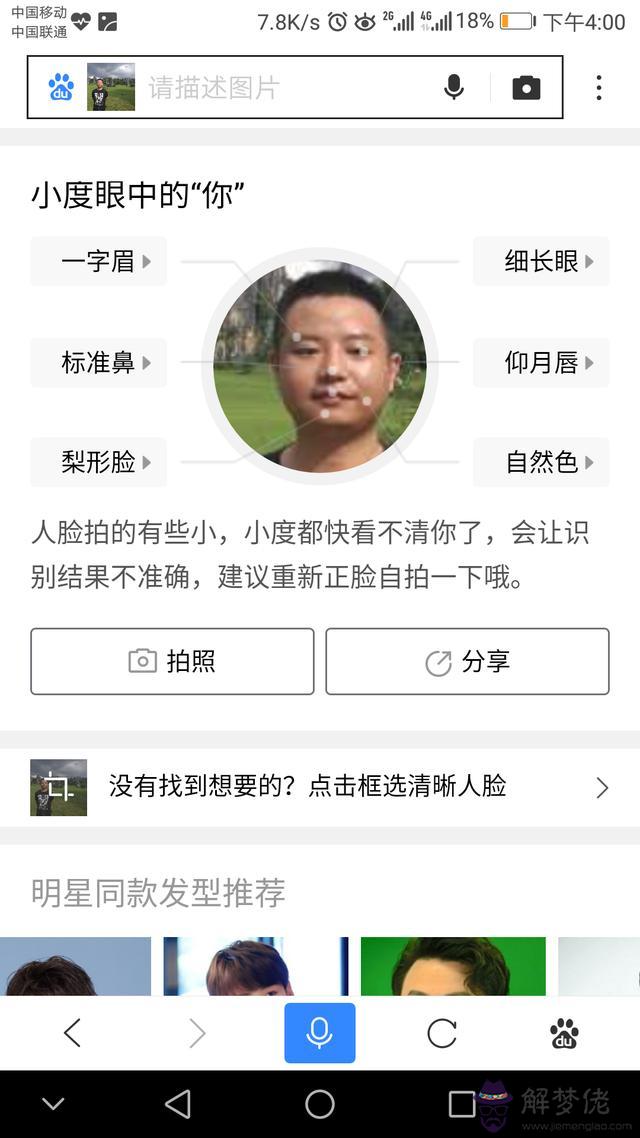The width and height of the screenshot is (640, 1138).
Task: Tap the system back triangle
Action: click(178, 1104)
